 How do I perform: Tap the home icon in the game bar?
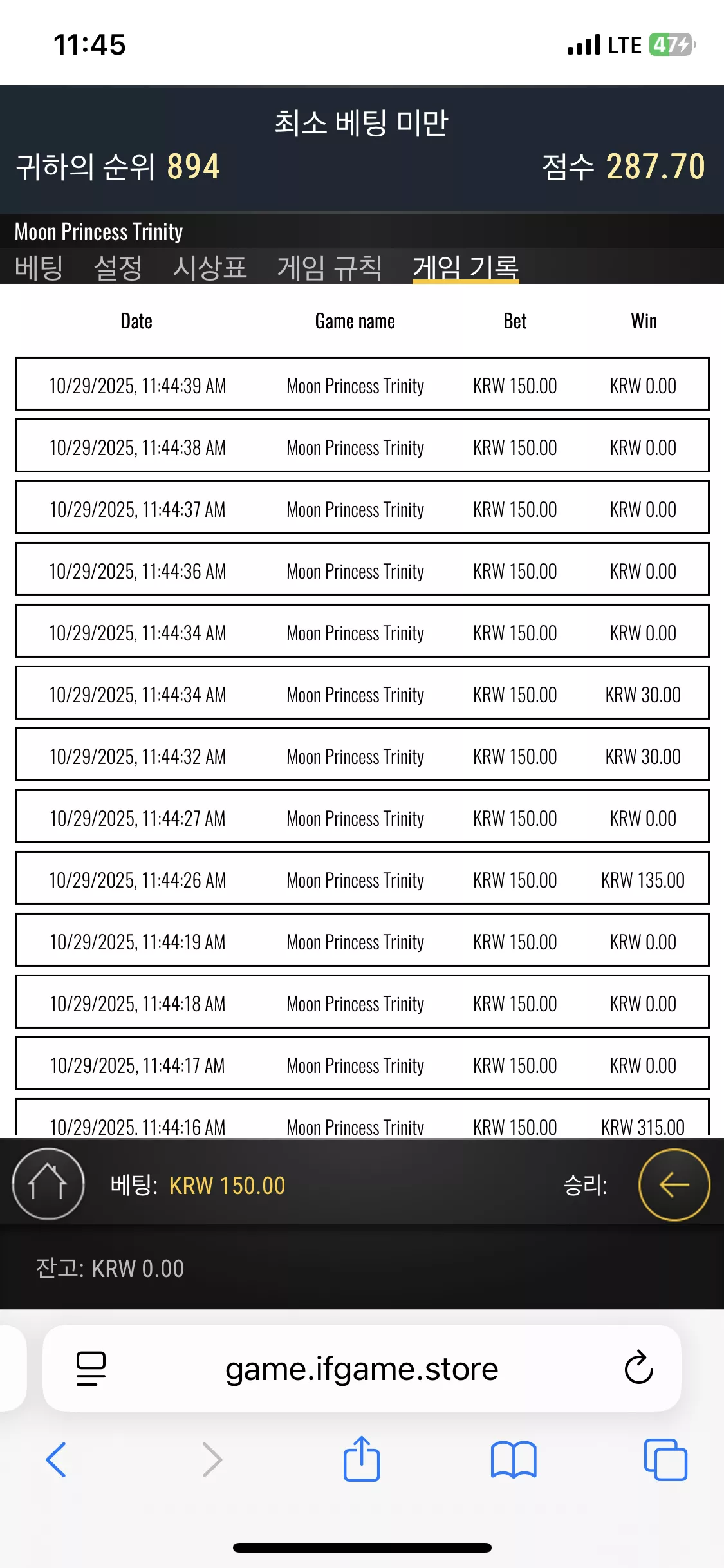pyautogui.click(x=48, y=1184)
